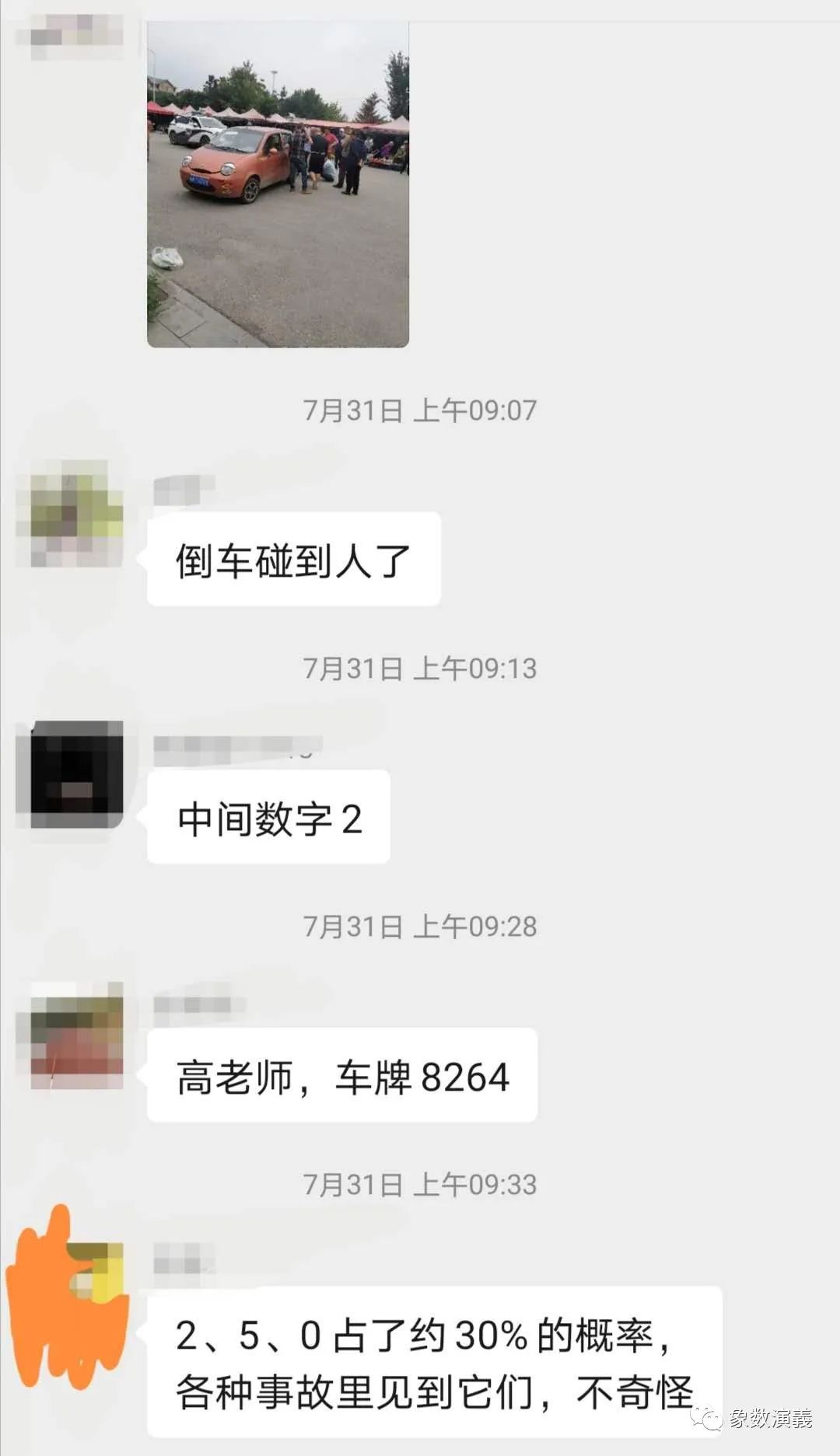
Task: Tap avatar next to '中间数字 2' message
Action: (76, 773)
